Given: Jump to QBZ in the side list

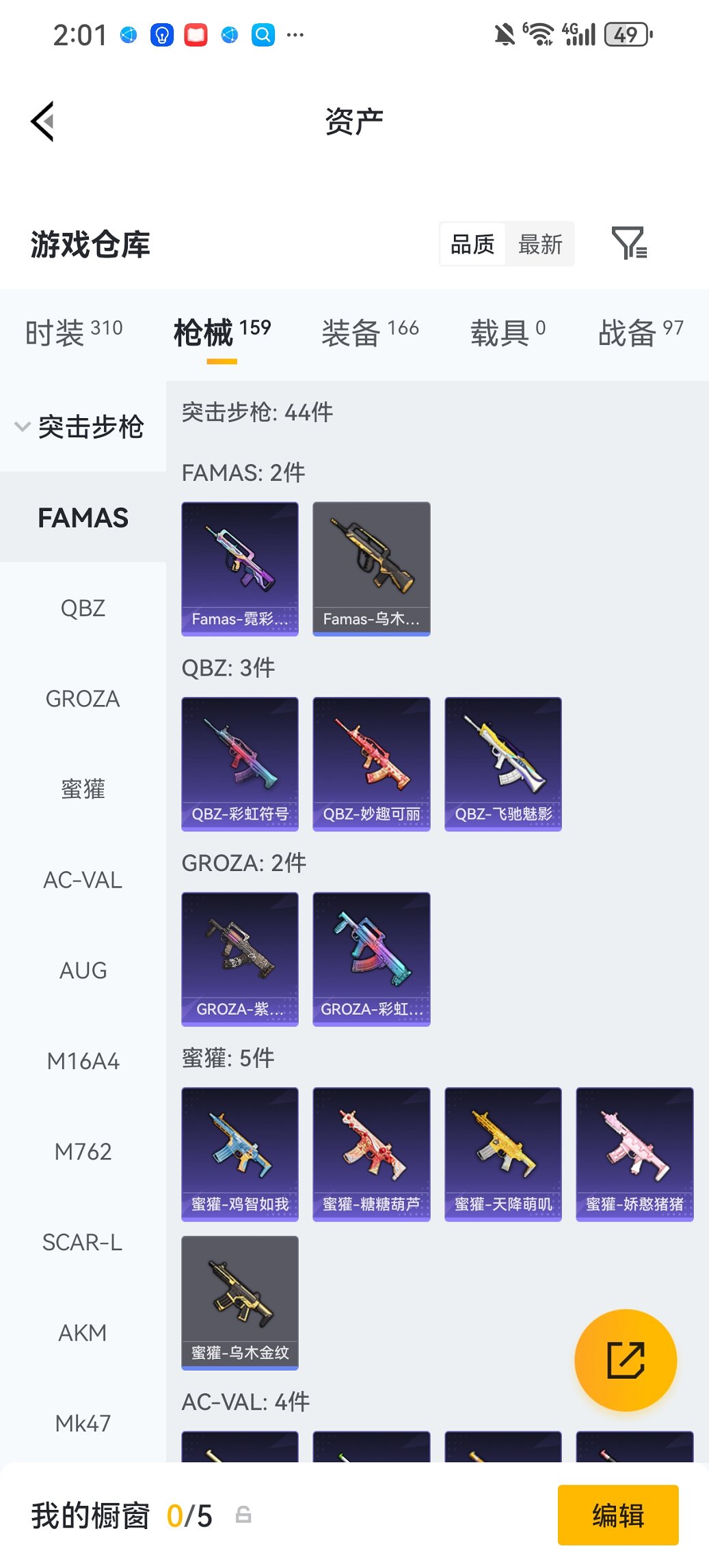Looking at the screenshot, I should (83, 608).
